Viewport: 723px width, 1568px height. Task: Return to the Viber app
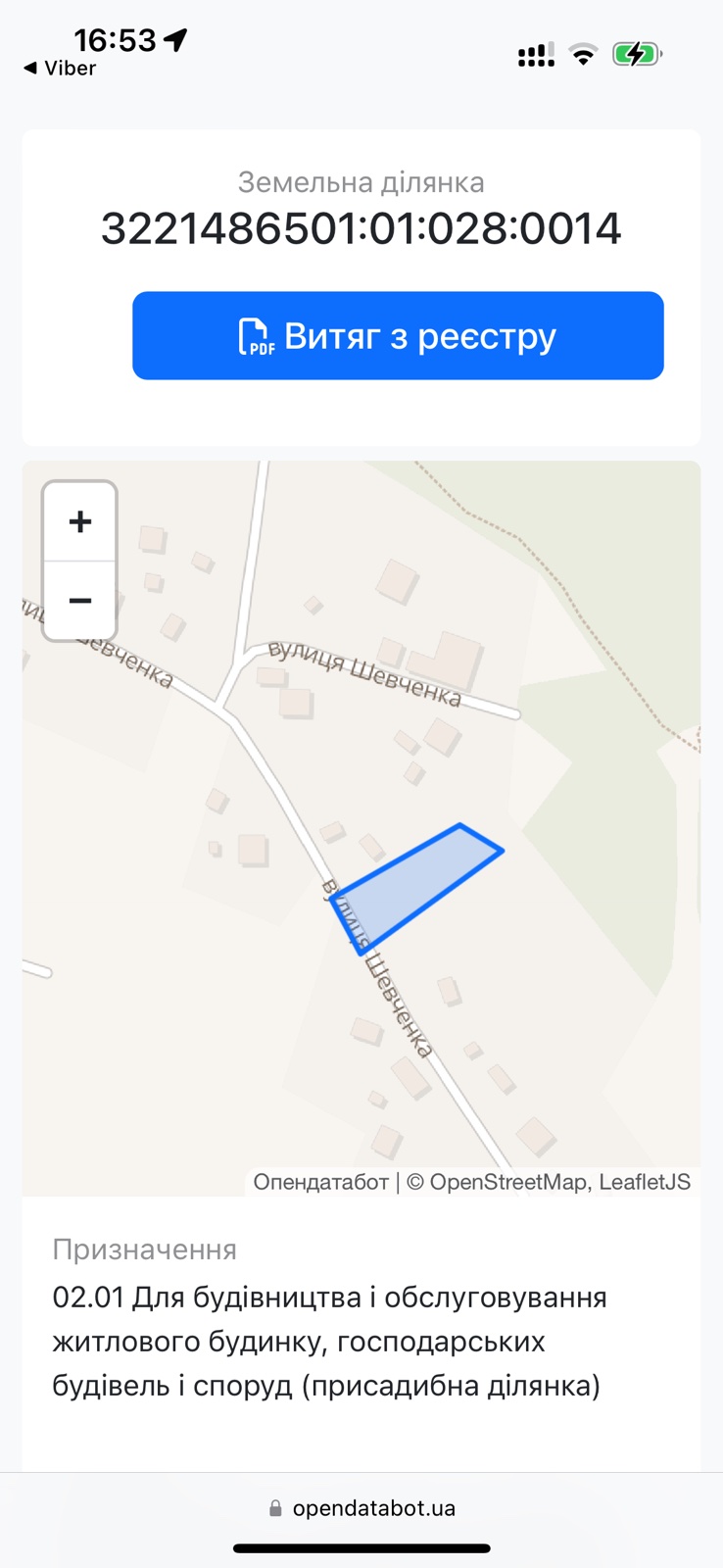pos(60,69)
